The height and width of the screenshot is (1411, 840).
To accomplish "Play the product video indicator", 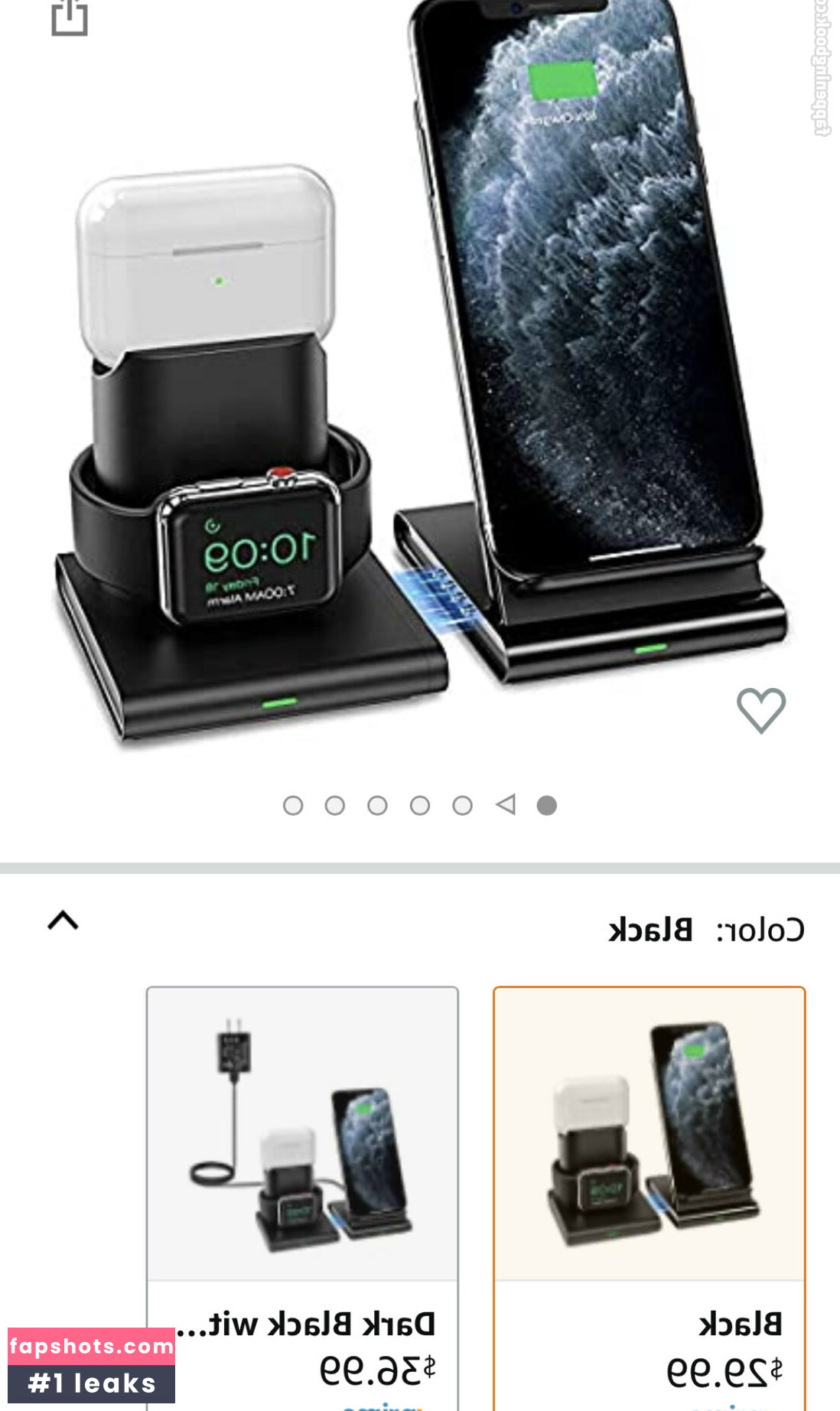I will coord(505,805).
